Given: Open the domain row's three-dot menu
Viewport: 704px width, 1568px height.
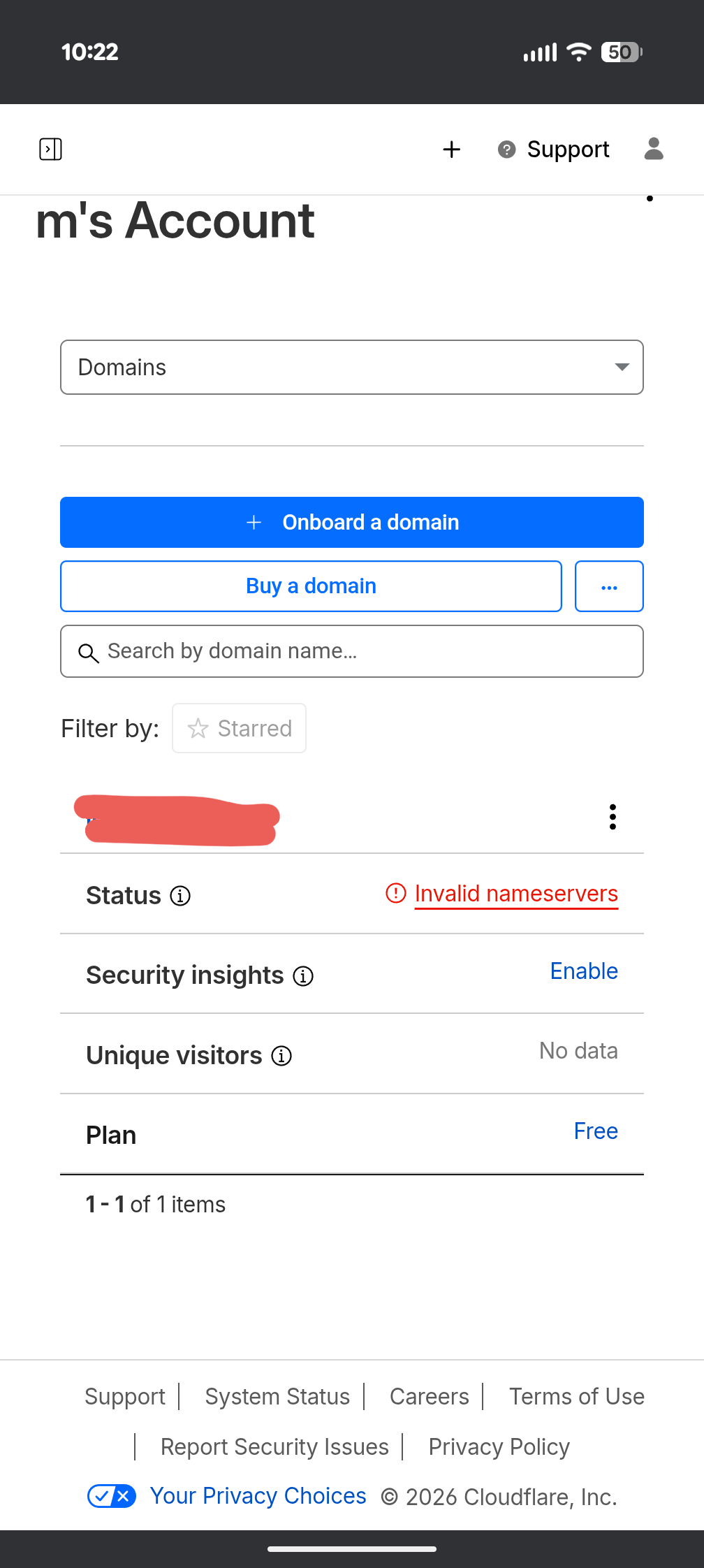Looking at the screenshot, I should (x=613, y=817).
